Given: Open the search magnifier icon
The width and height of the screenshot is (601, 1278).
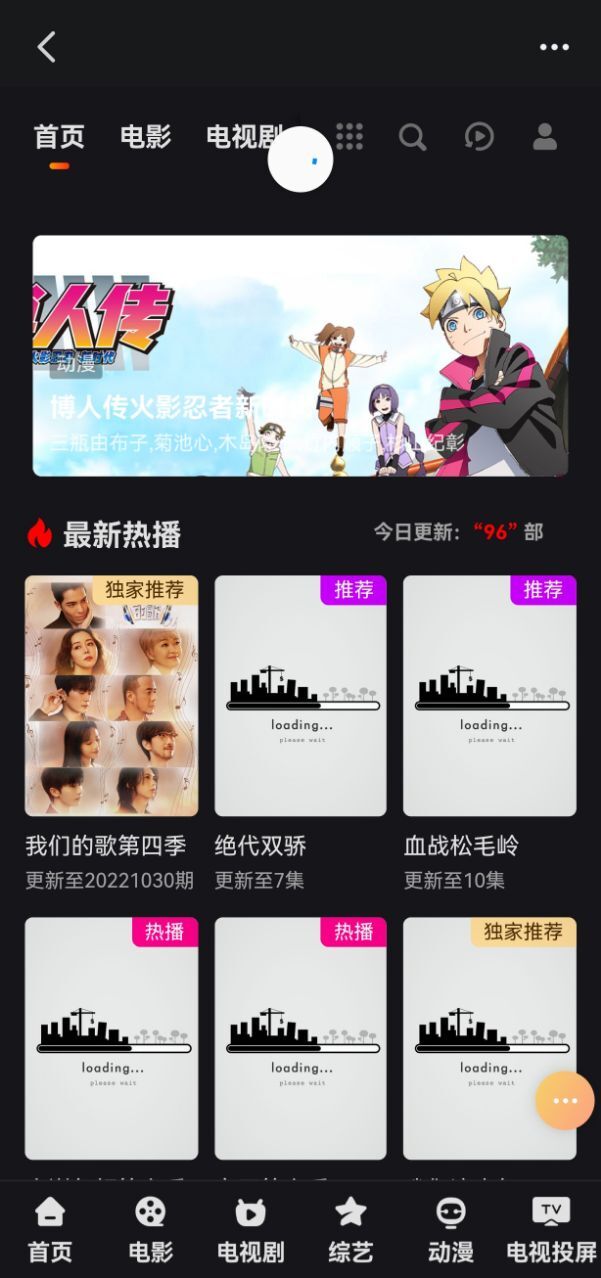Looking at the screenshot, I should click(412, 137).
